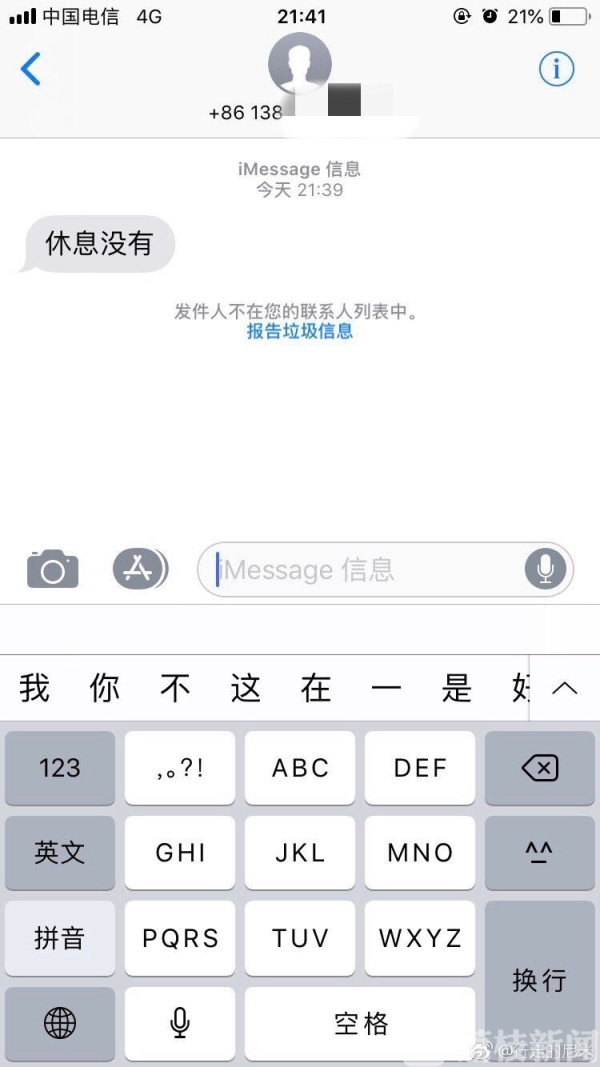Open the contact avatar at top
Screen dimensions: 600x1067
point(300,63)
